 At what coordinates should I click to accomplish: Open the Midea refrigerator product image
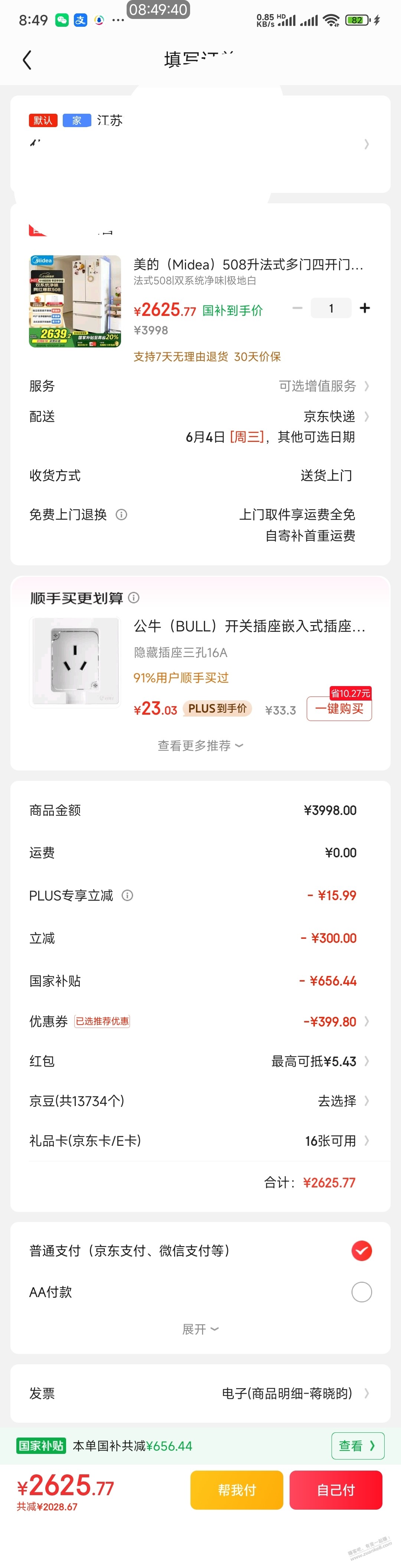(75, 301)
